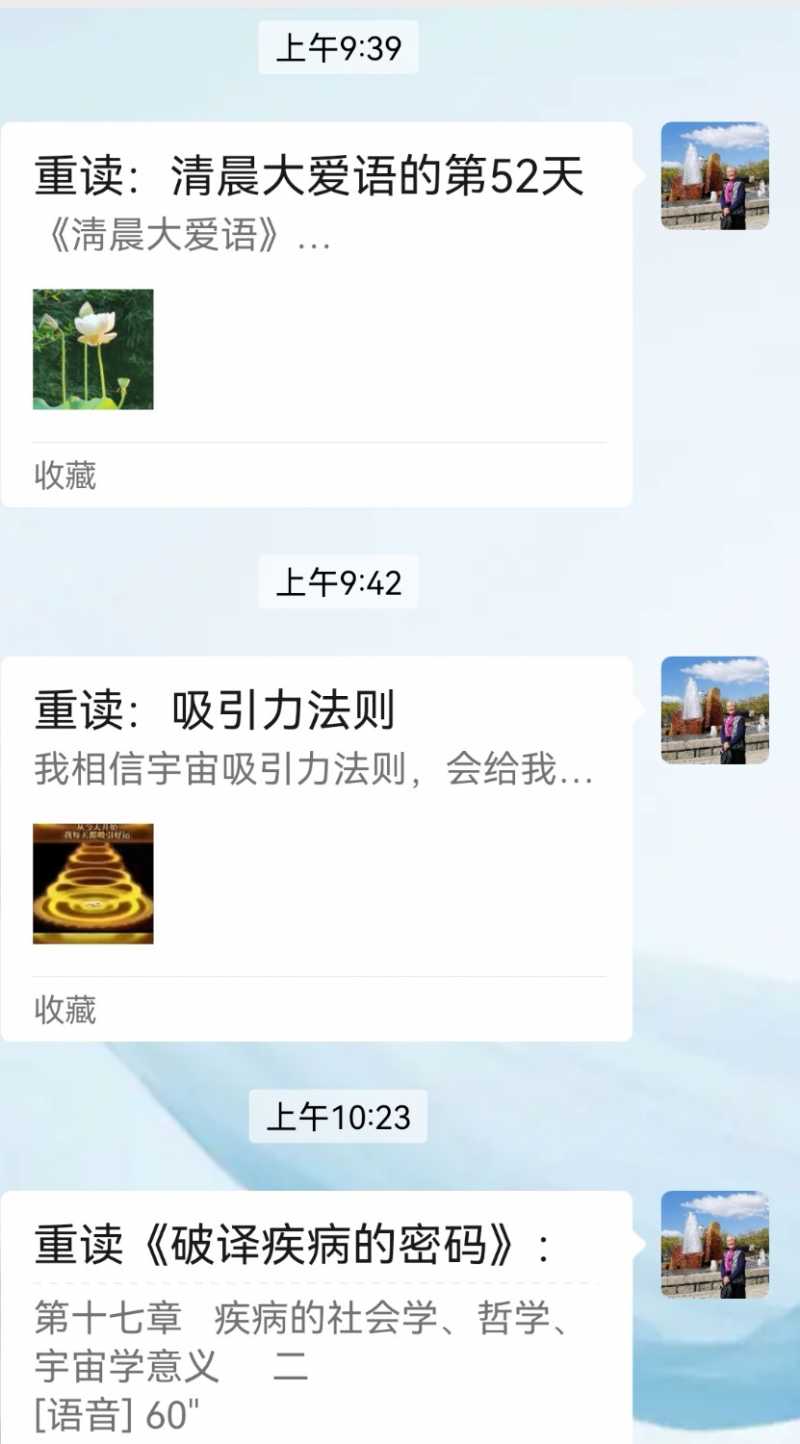
Task: Select the timestamp 上午9:39
Action: pos(337,49)
